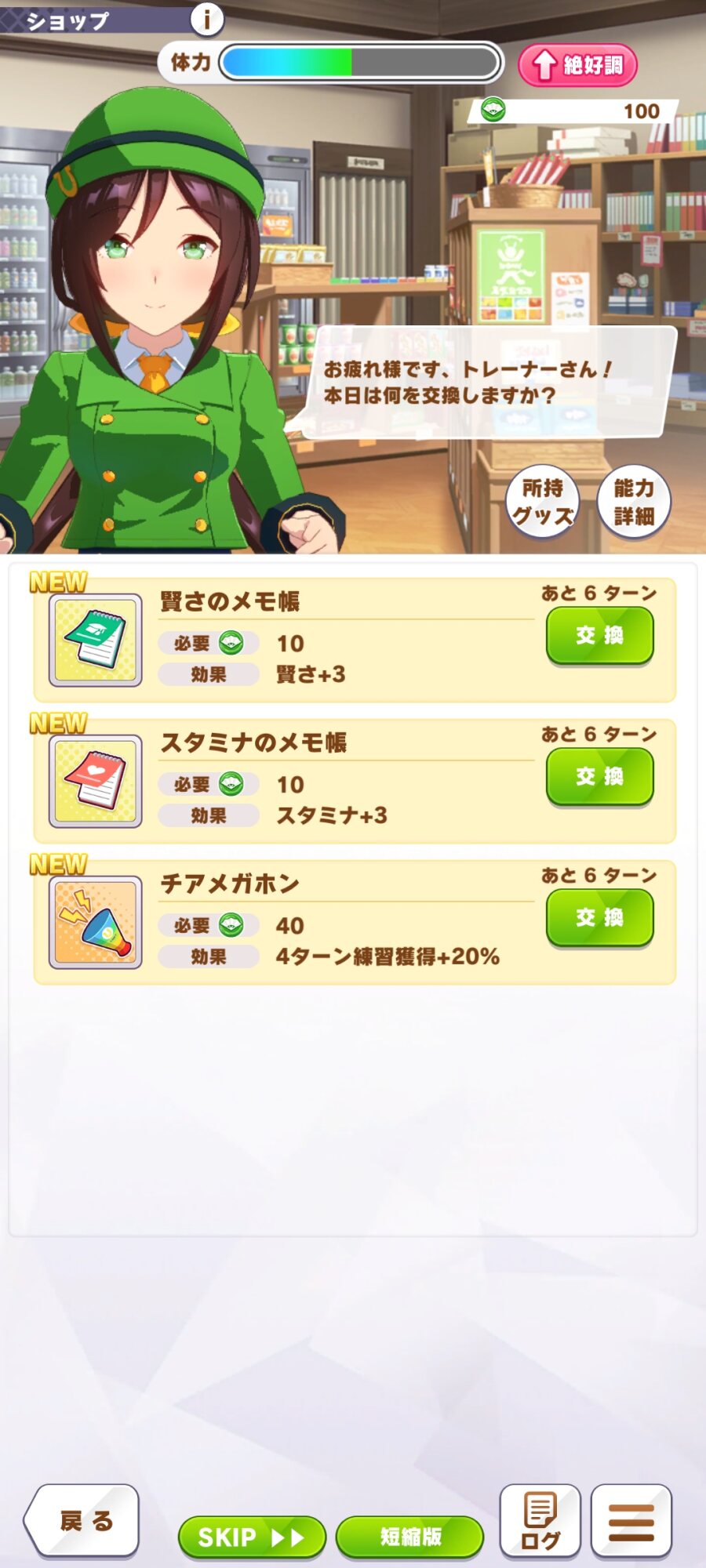Select the 短縮版 shortened version button
This screenshot has height=1568, width=706.
[x=409, y=1537]
